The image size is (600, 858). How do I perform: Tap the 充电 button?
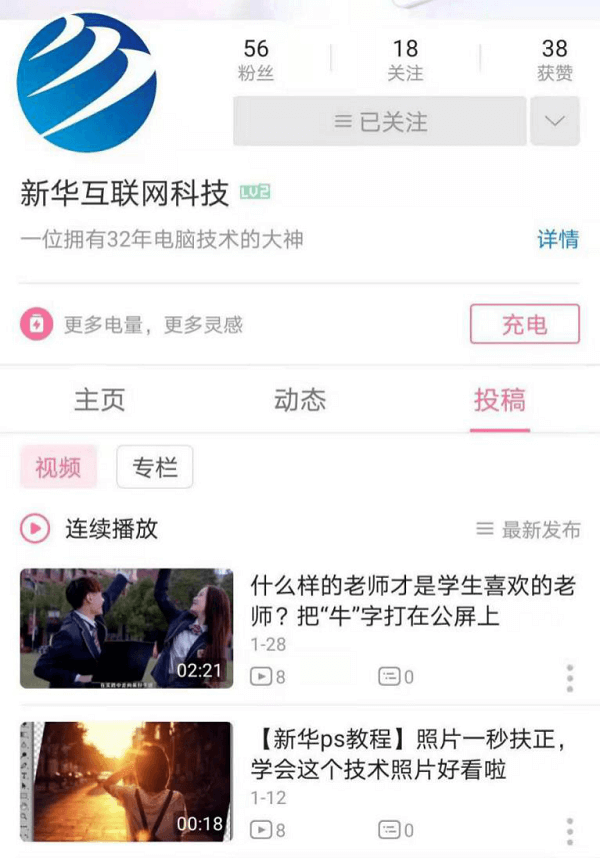524,325
